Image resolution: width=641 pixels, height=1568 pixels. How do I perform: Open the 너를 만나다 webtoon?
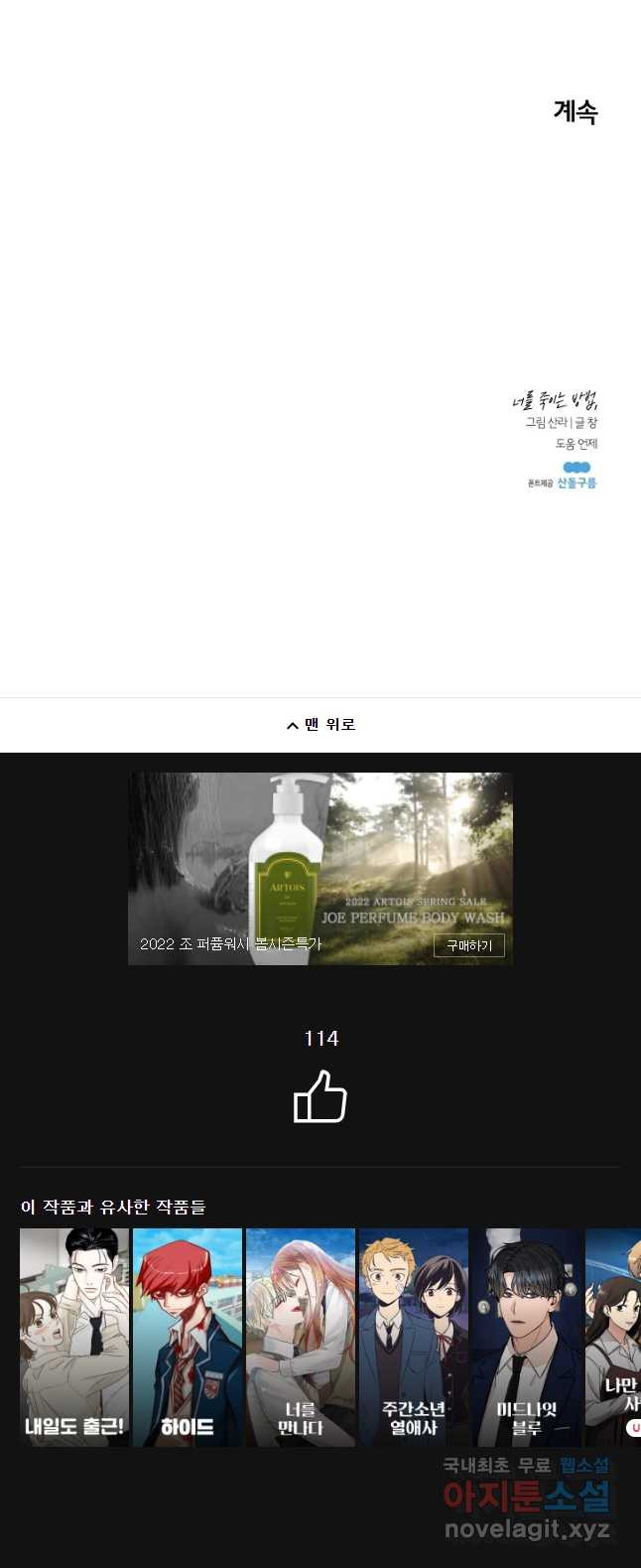301,1337
